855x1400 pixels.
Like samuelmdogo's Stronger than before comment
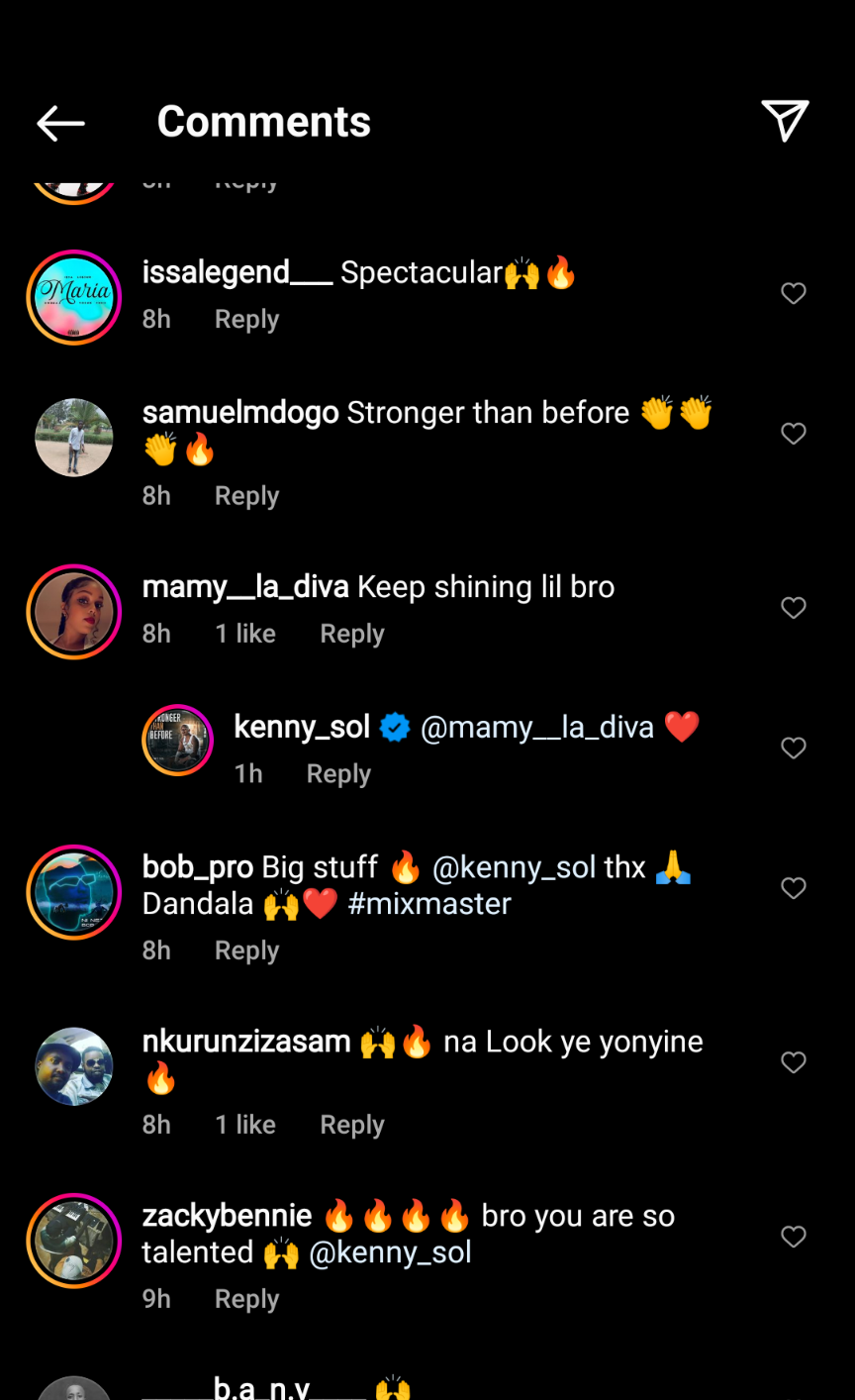tap(794, 434)
